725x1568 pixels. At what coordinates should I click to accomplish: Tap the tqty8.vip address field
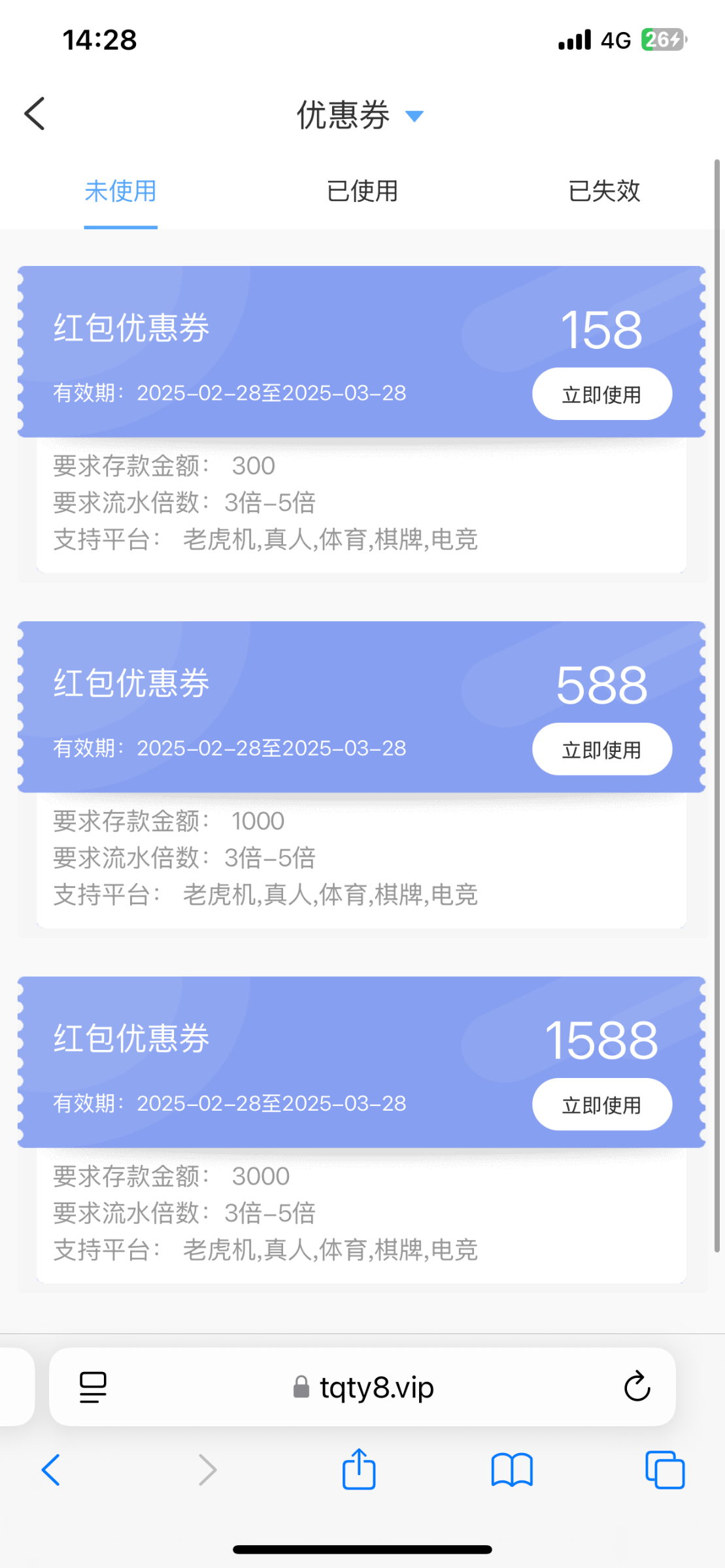point(362,1387)
